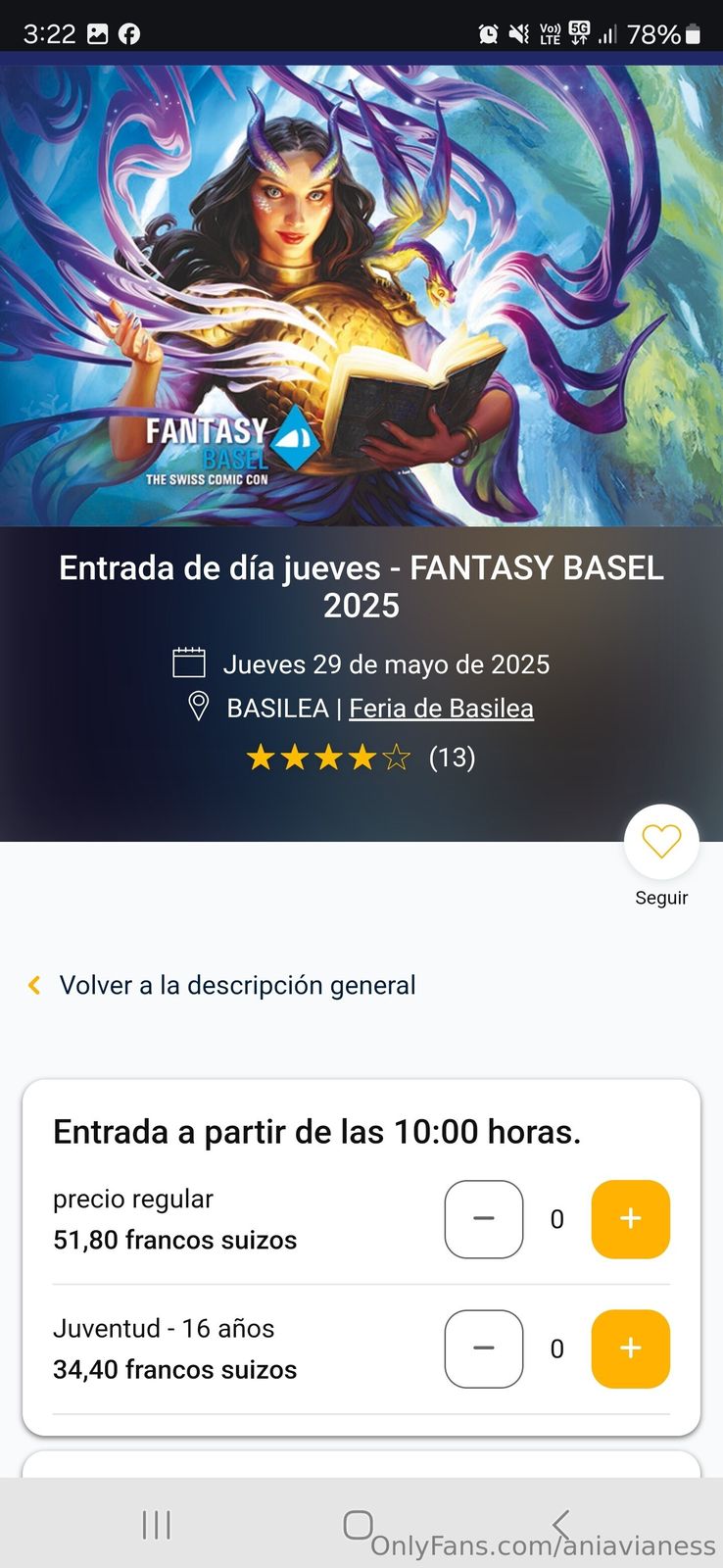Follow this event with the heart button

(661, 842)
